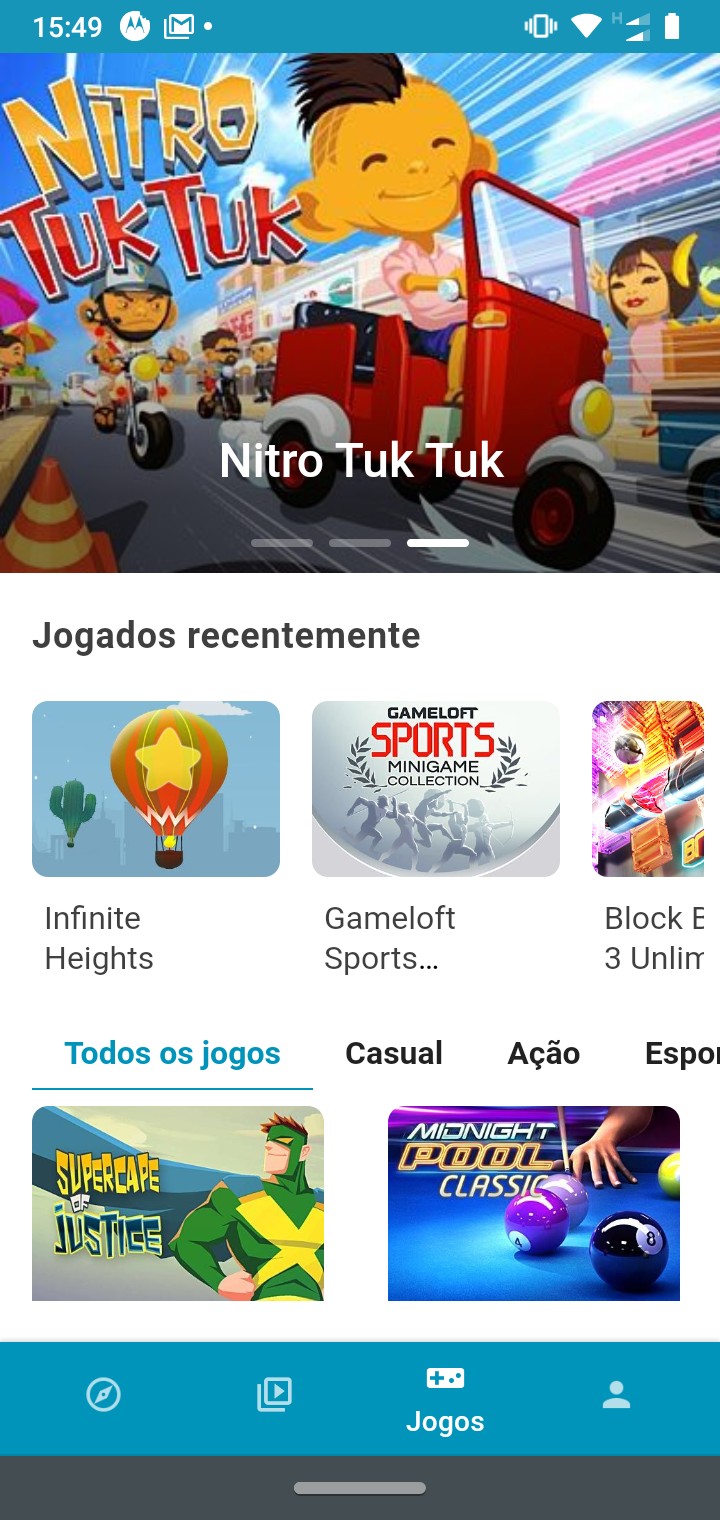This screenshot has height=1520, width=720.
Task: Open Supercape of Justice game
Action: (x=178, y=1203)
